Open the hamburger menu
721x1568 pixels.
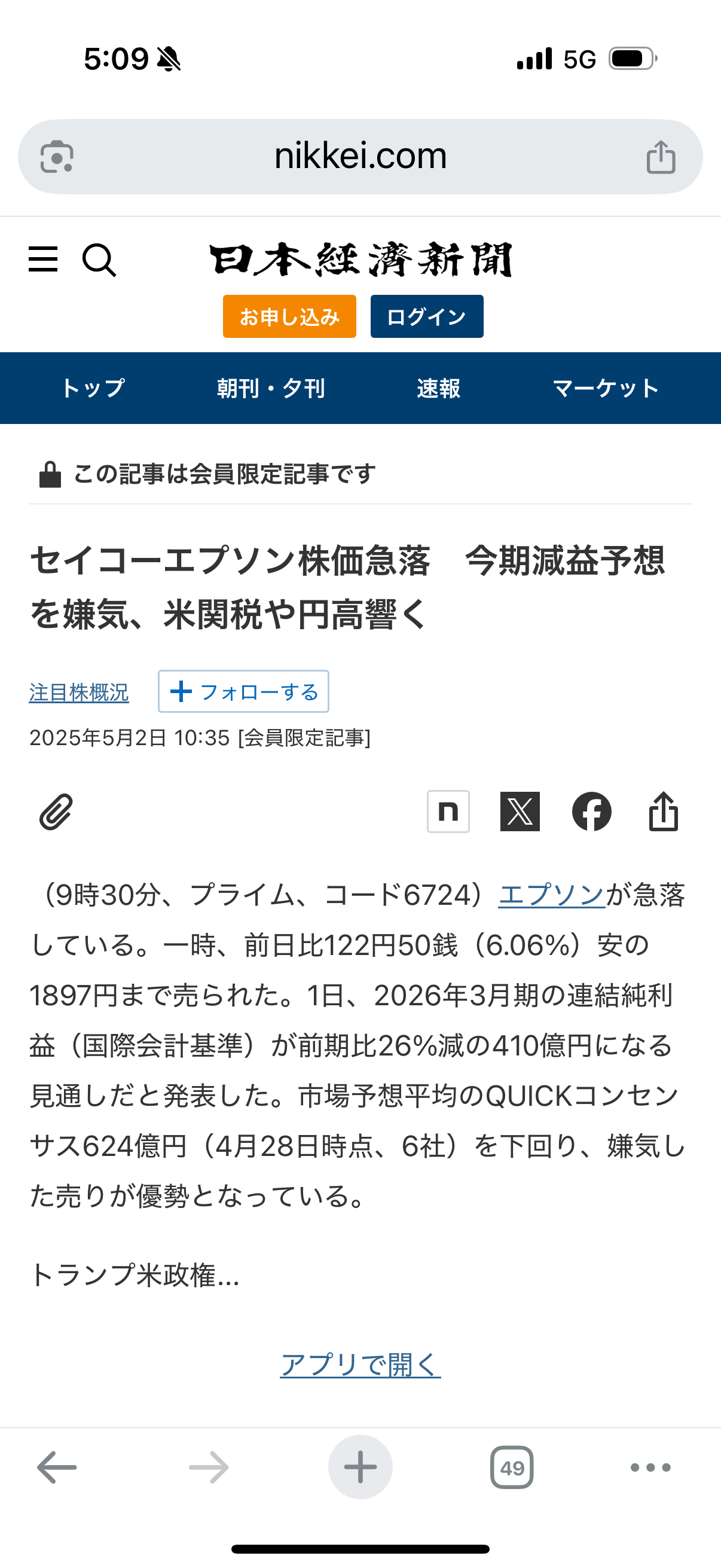click(43, 260)
